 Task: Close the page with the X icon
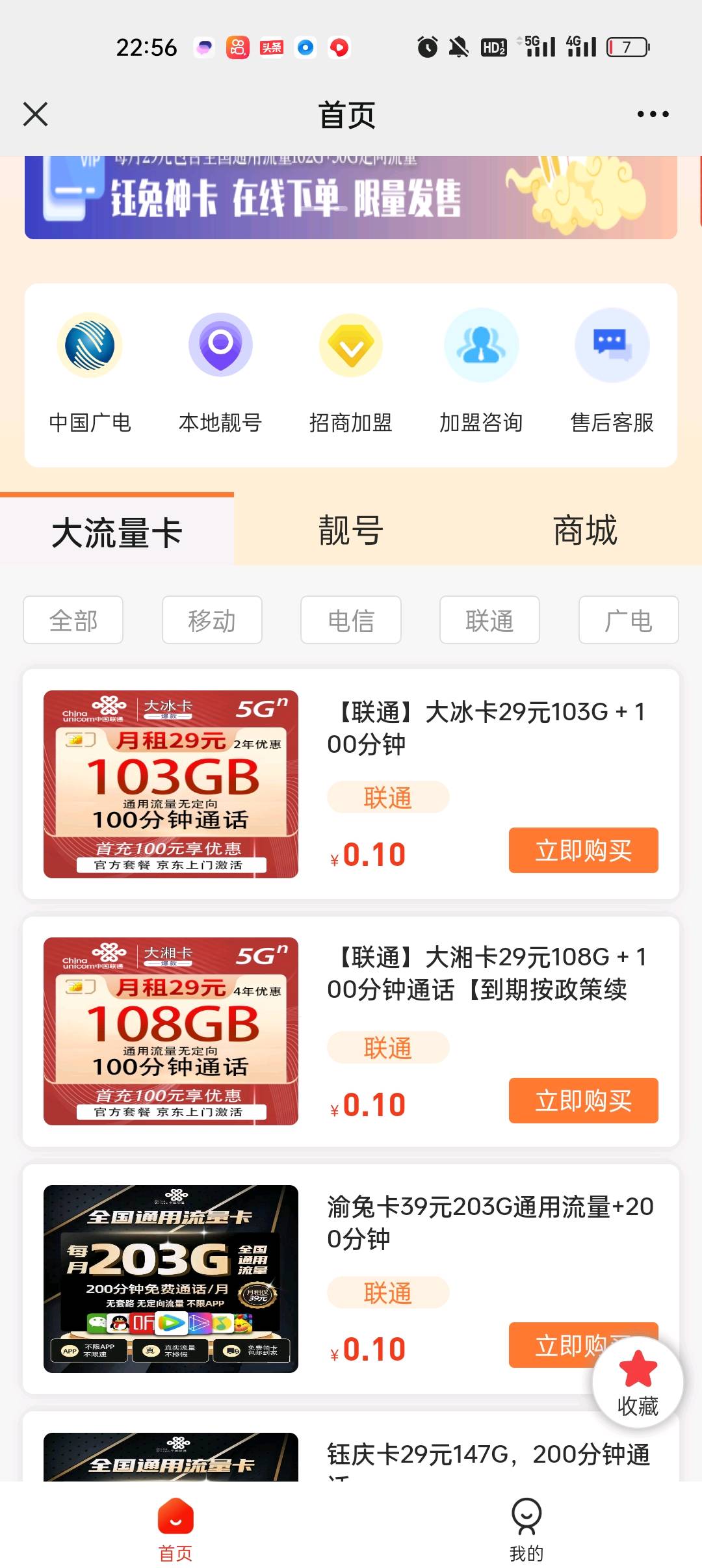[36, 114]
